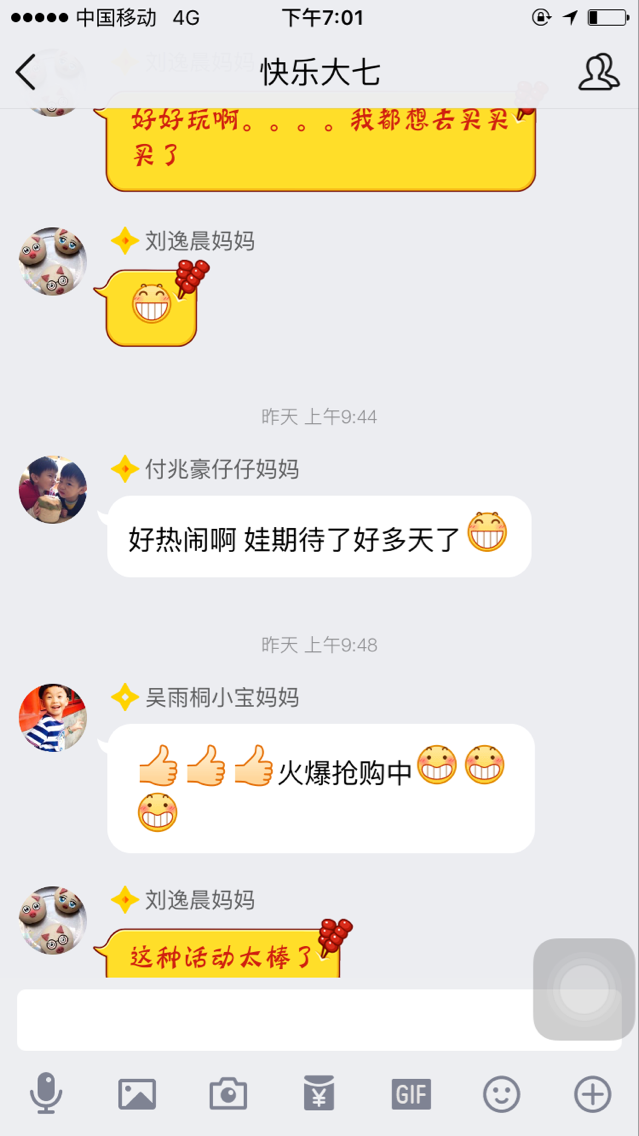Go back from 快乐大七 chat
The width and height of the screenshot is (639, 1136).
27,72
